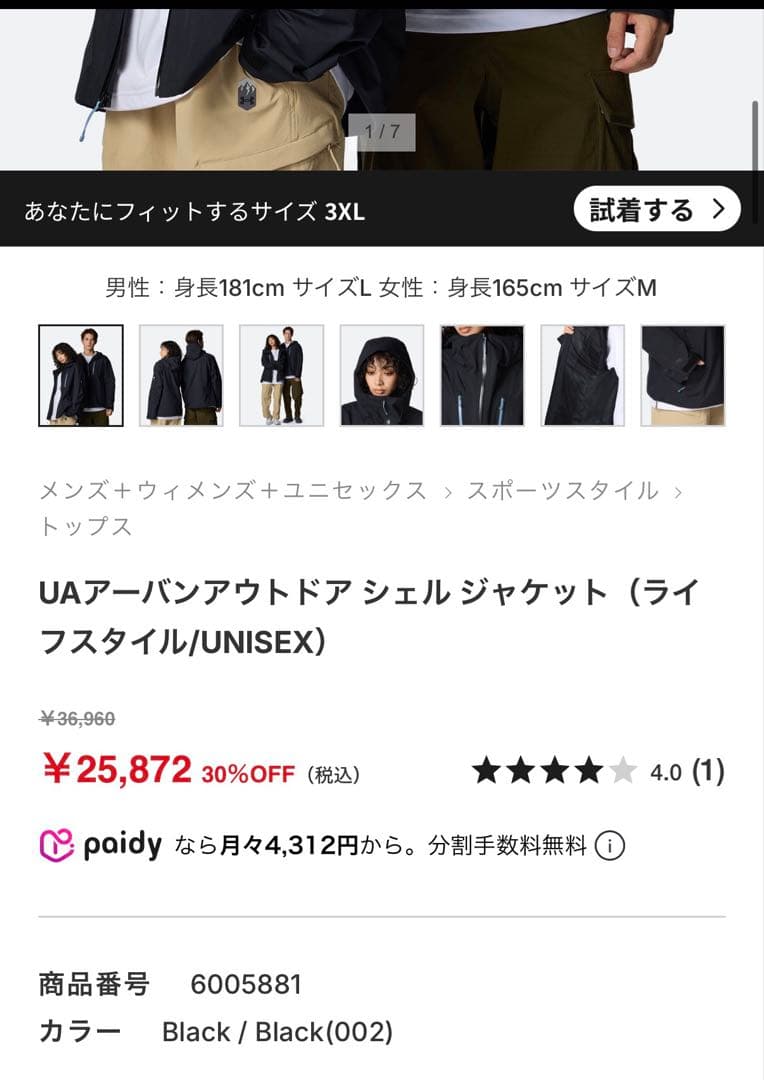
Task: Open the スポーツスタイル breadcrumb category
Action: pos(562,490)
